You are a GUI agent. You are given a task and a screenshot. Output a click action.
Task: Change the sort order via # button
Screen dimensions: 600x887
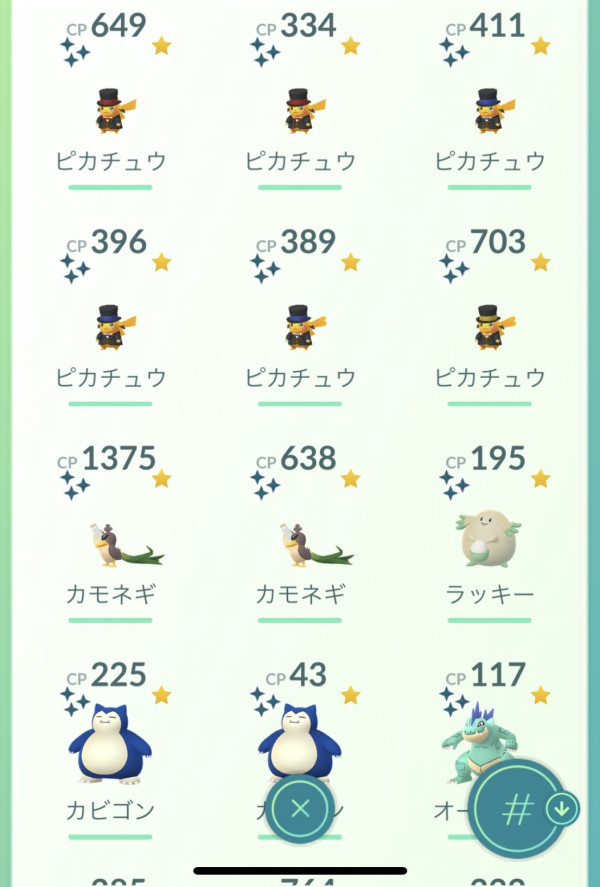520,808
